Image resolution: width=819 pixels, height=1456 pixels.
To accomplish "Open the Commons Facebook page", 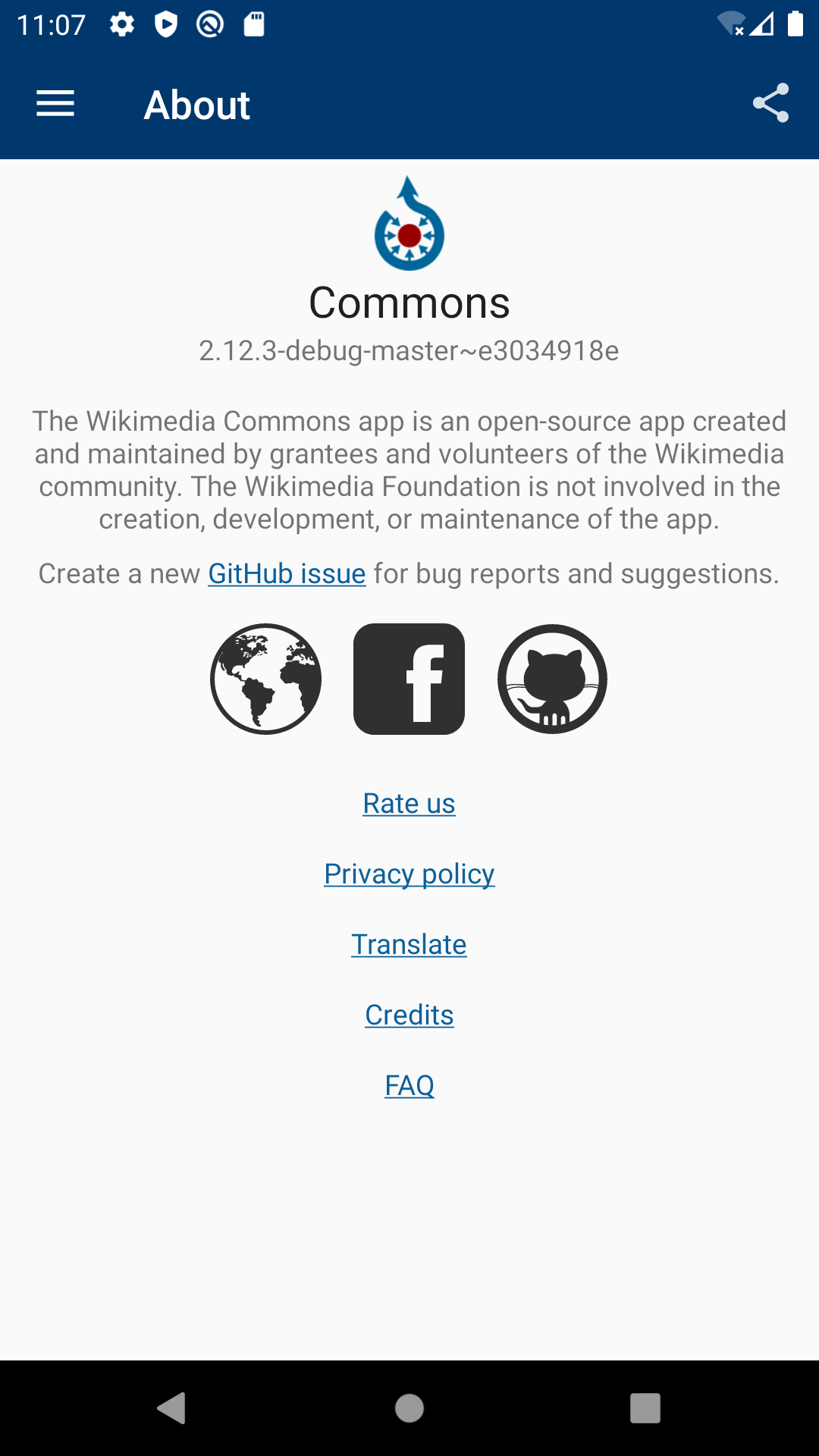I will (x=409, y=679).
